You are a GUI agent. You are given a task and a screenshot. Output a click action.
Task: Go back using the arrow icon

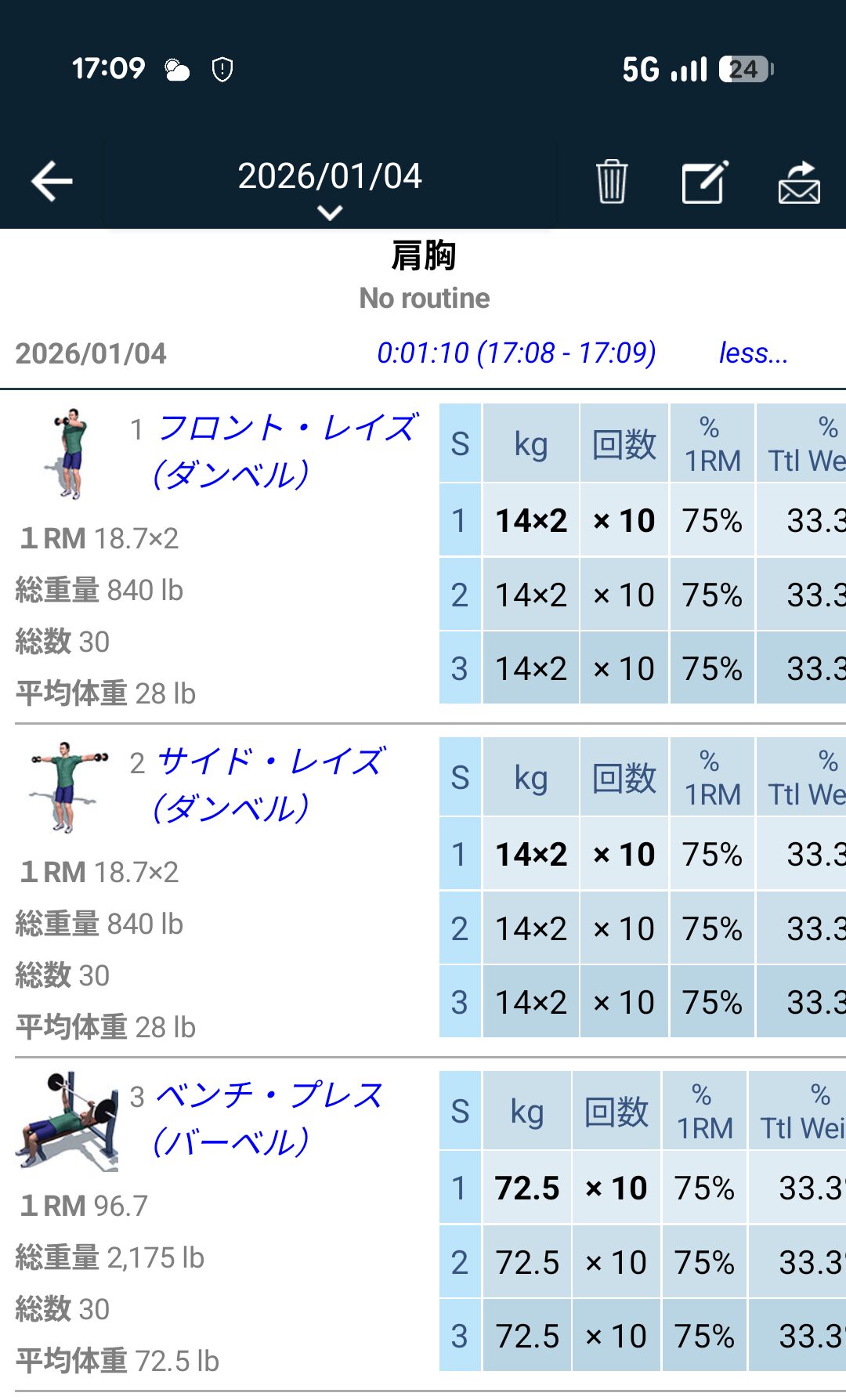tap(52, 181)
